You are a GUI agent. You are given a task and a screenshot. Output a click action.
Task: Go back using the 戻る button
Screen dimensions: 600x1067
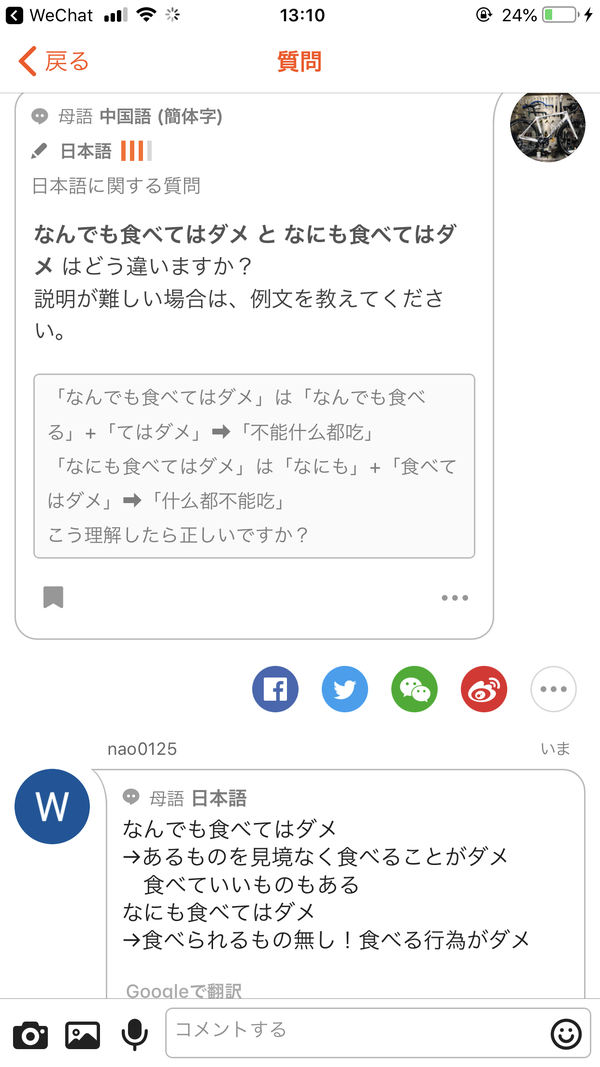click(54, 62)
